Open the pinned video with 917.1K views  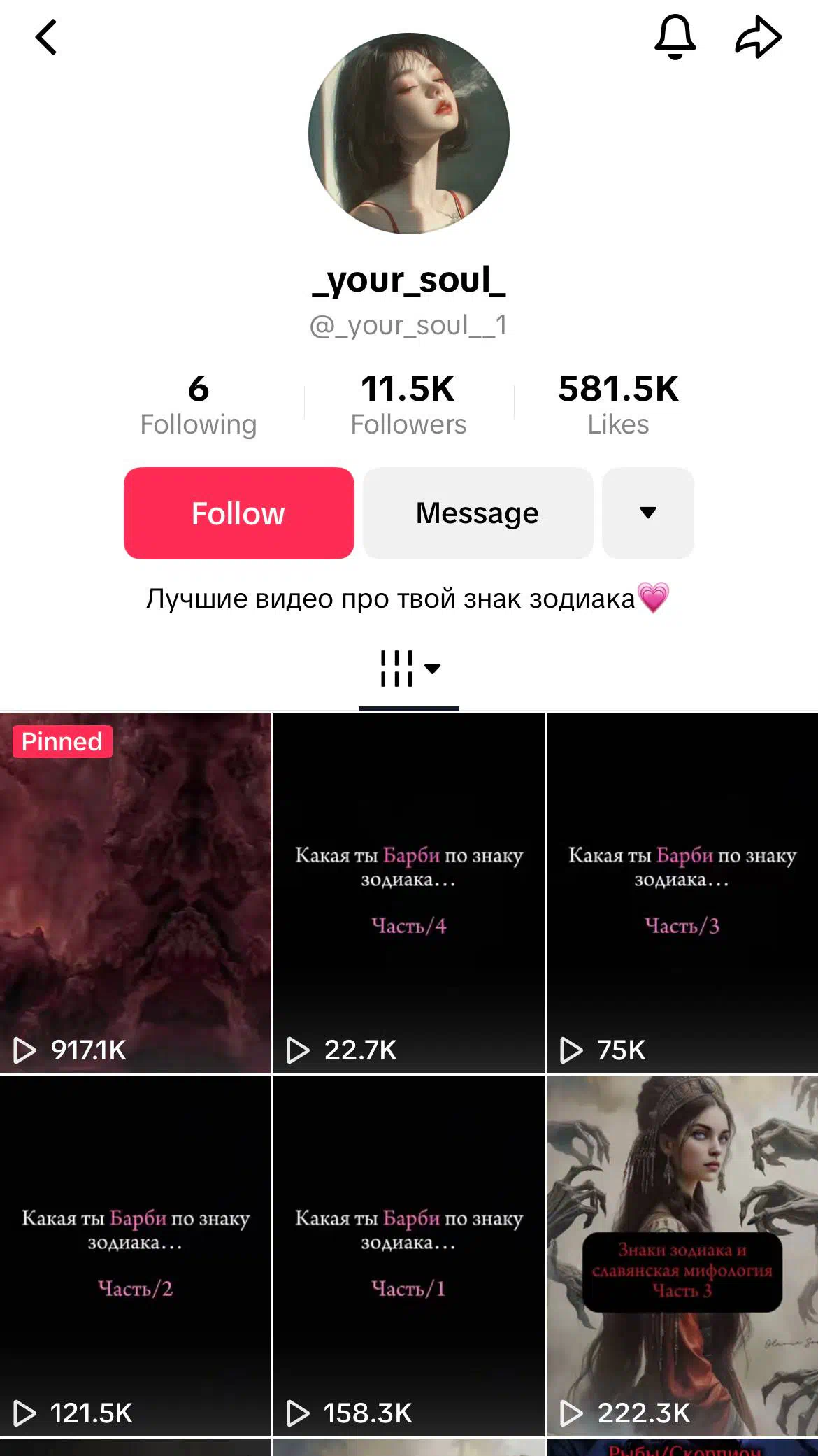coord(136,893)
